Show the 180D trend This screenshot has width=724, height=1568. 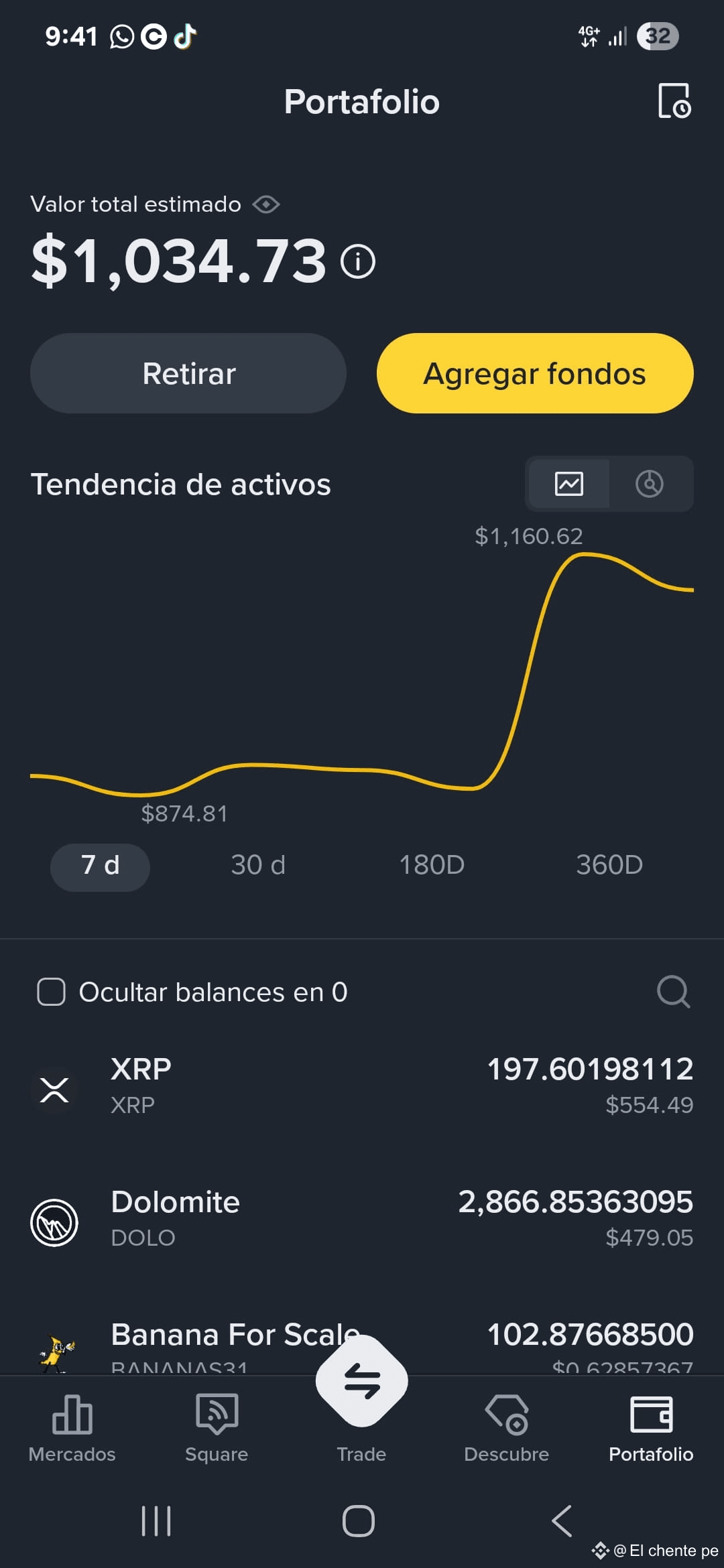(x=432, y=866)
